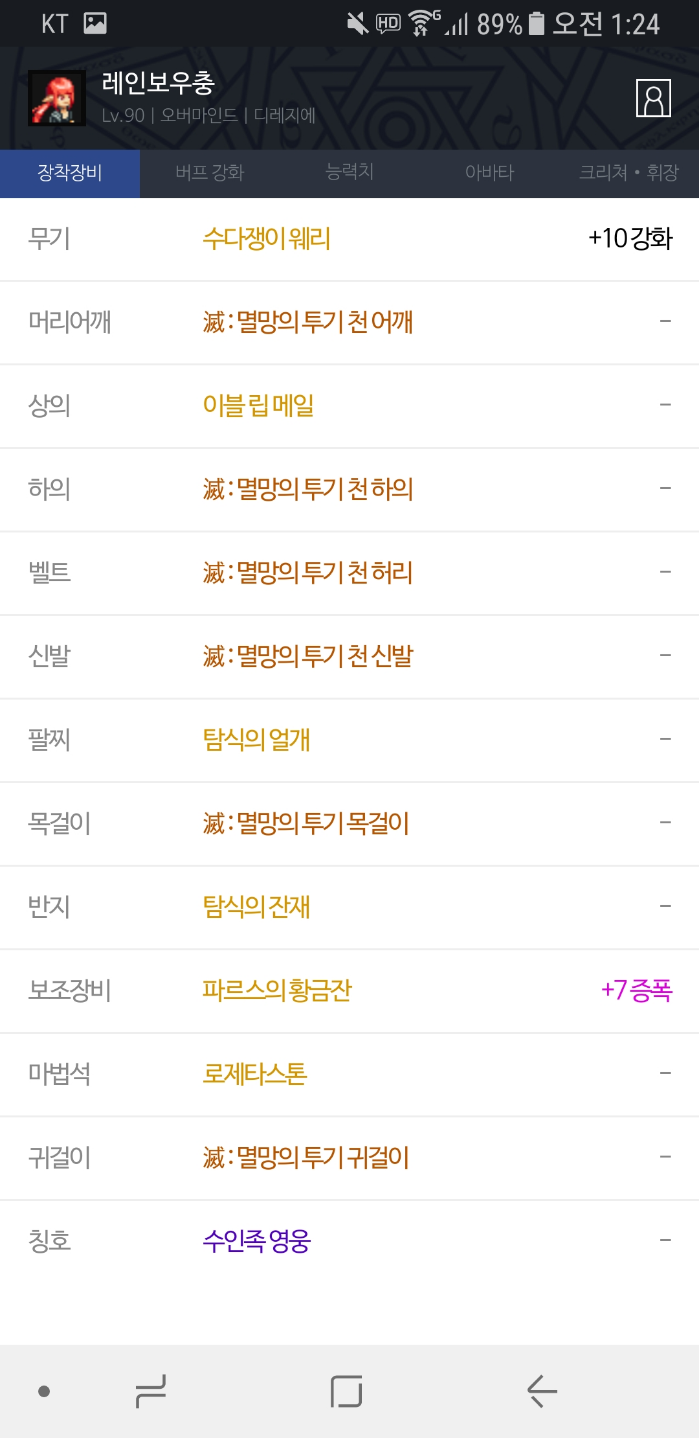699x1438 pixels.
Task: Open 滅:멸망의 투기 귀걸이 earring
Action: tap(306, 1158)
